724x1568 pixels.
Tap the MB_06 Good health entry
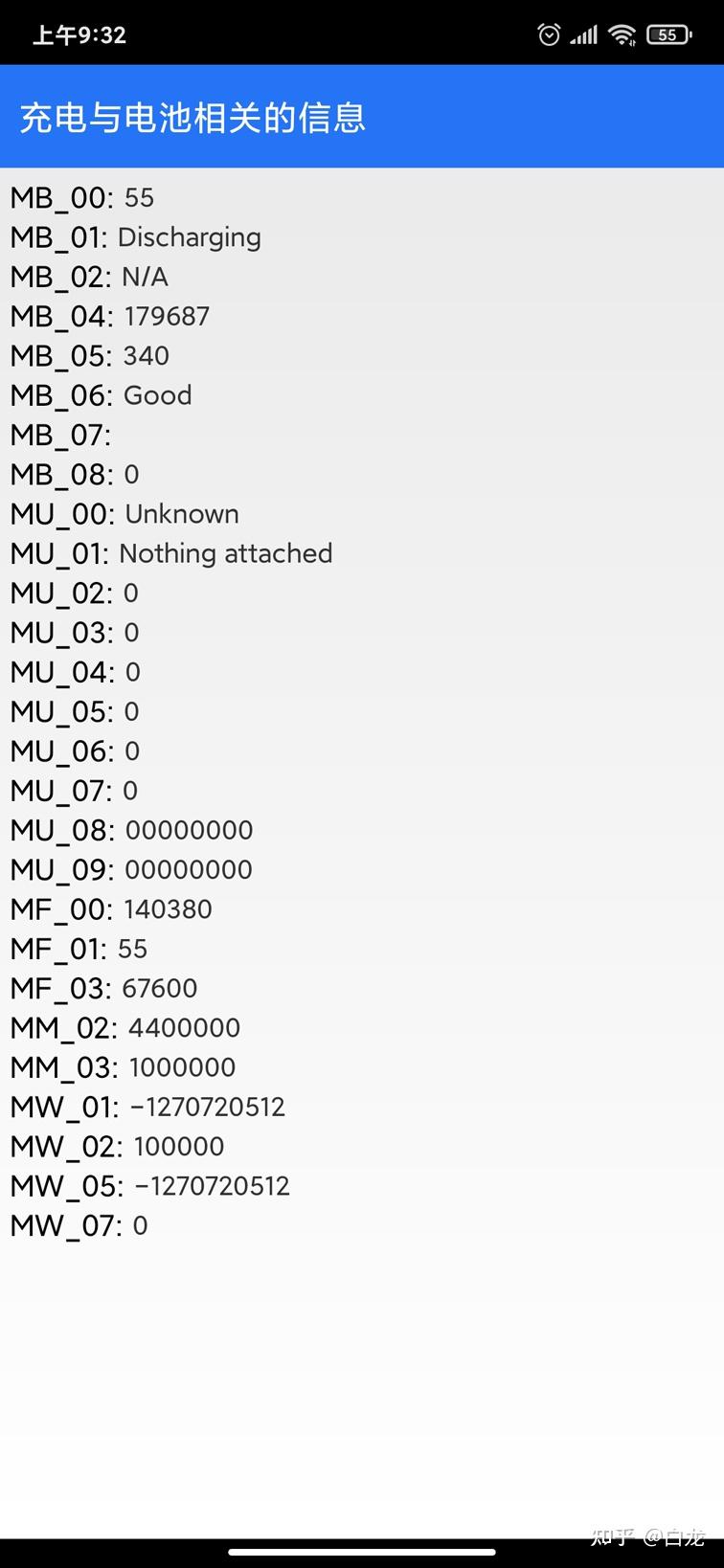[101, 394]
